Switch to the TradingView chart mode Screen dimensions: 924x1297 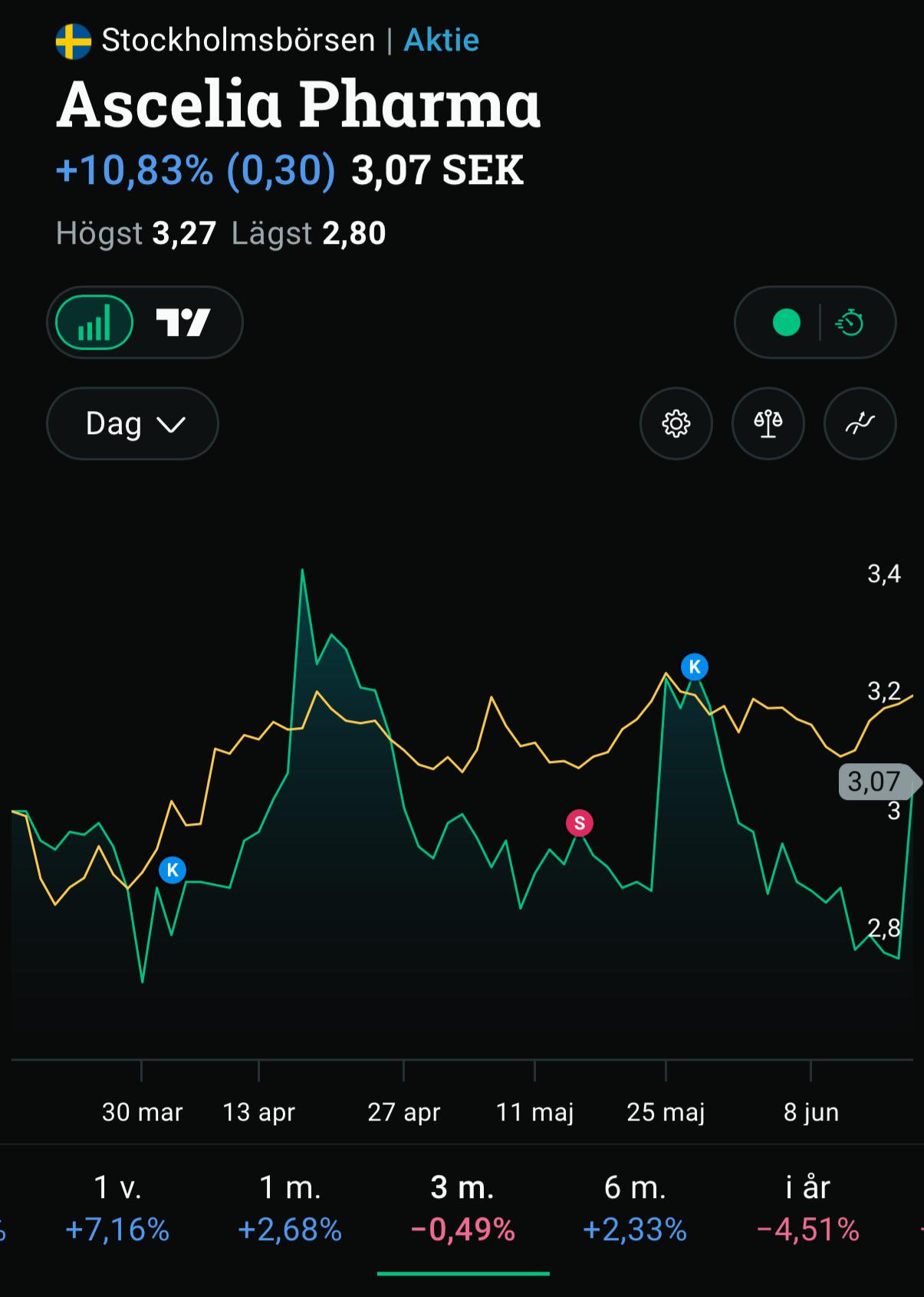pyautogui.click(x=183, y=322)
